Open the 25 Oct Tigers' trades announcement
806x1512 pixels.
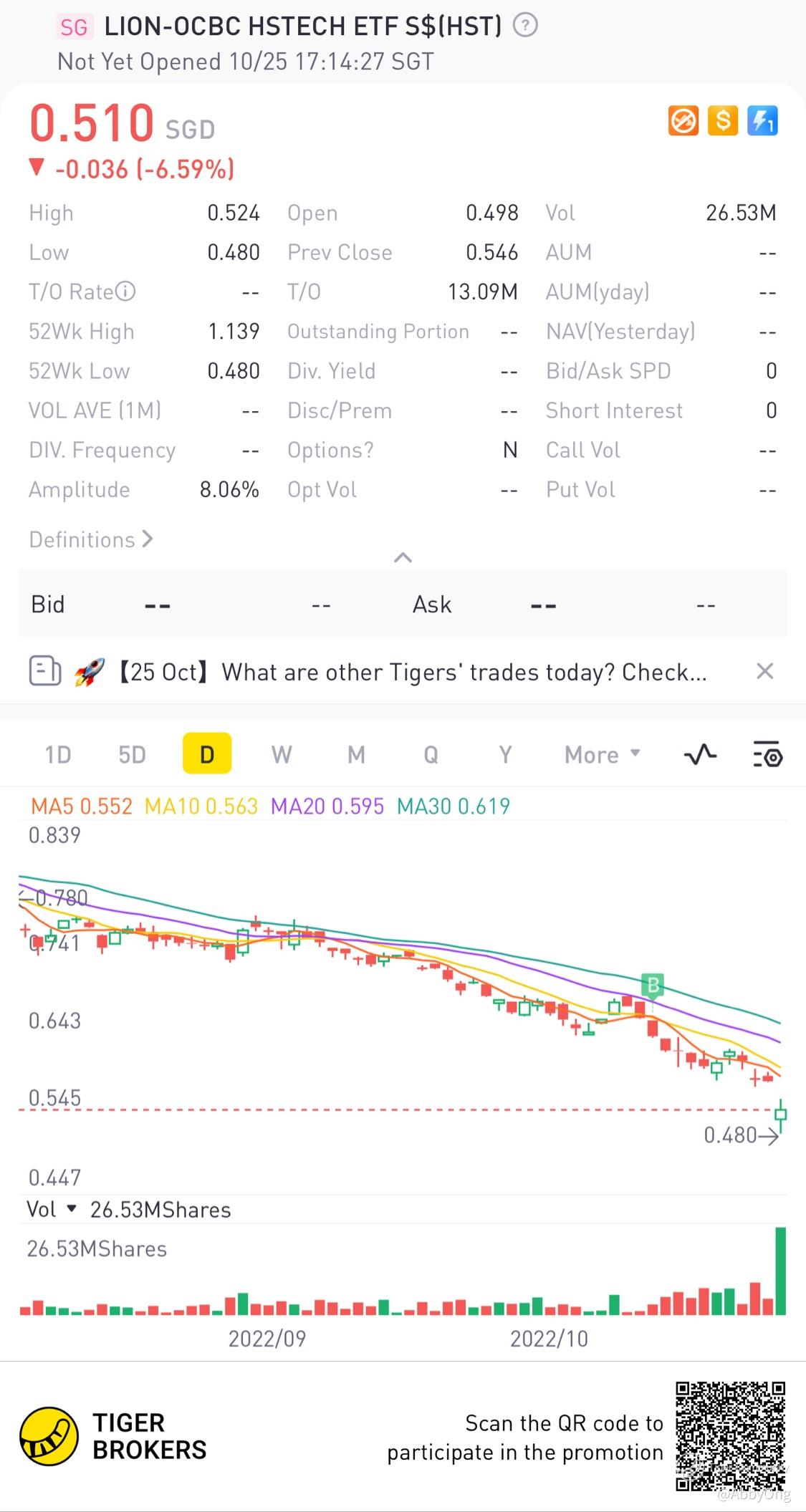[x=412, y=672]
